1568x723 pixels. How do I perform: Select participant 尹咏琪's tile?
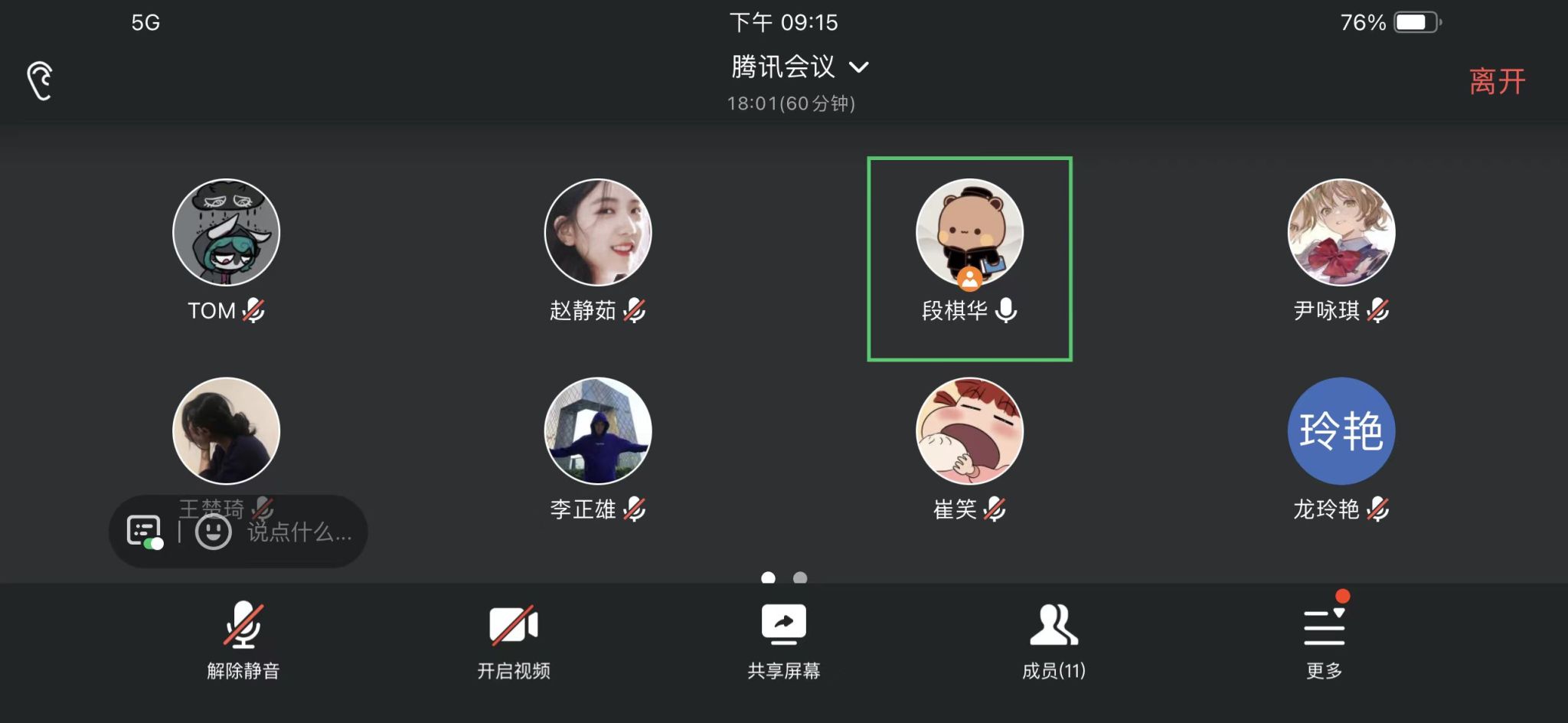[x=1341, y=233]
